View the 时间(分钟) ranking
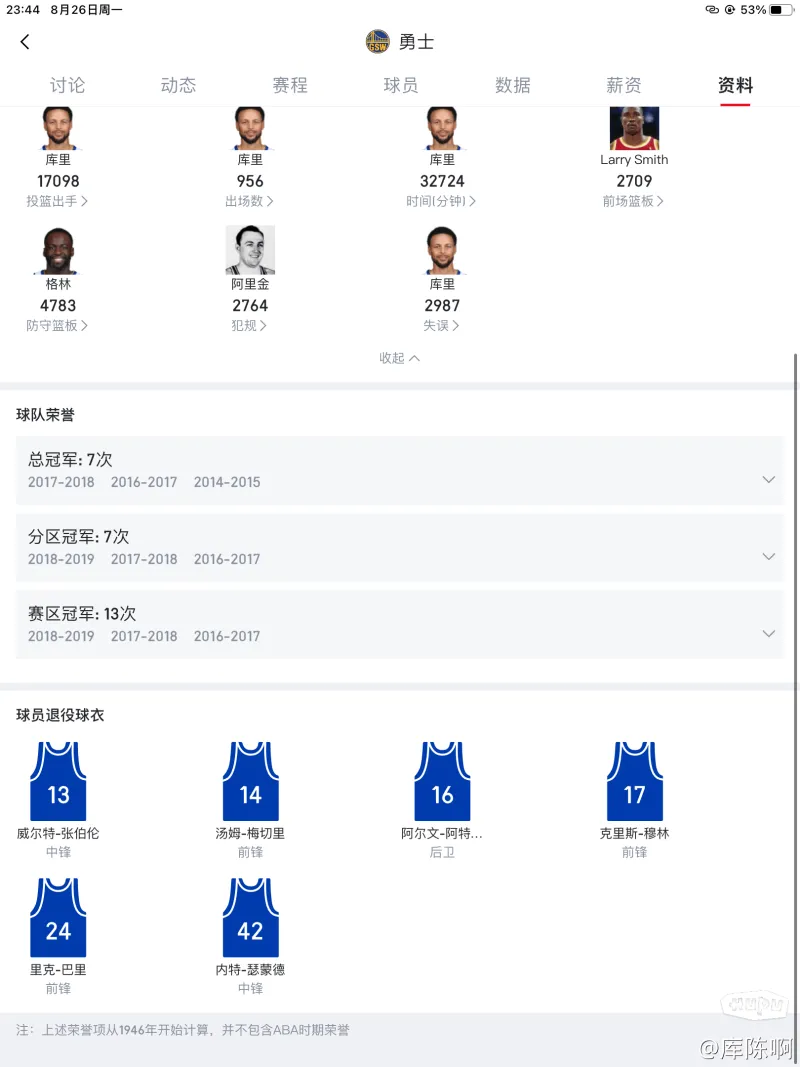 pyautogui.click(x=441, y=201)
